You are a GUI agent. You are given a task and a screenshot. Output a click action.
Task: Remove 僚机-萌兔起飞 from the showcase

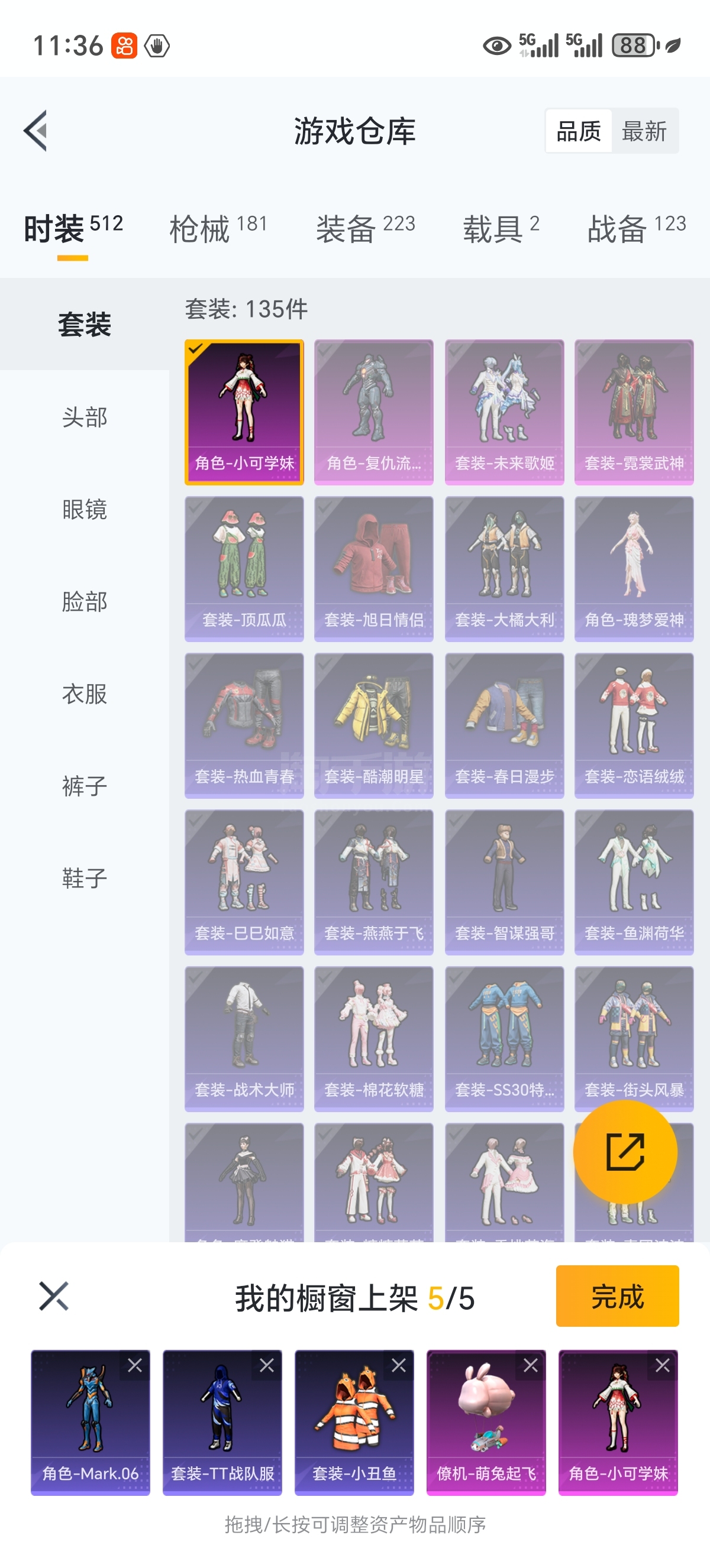530,1365
